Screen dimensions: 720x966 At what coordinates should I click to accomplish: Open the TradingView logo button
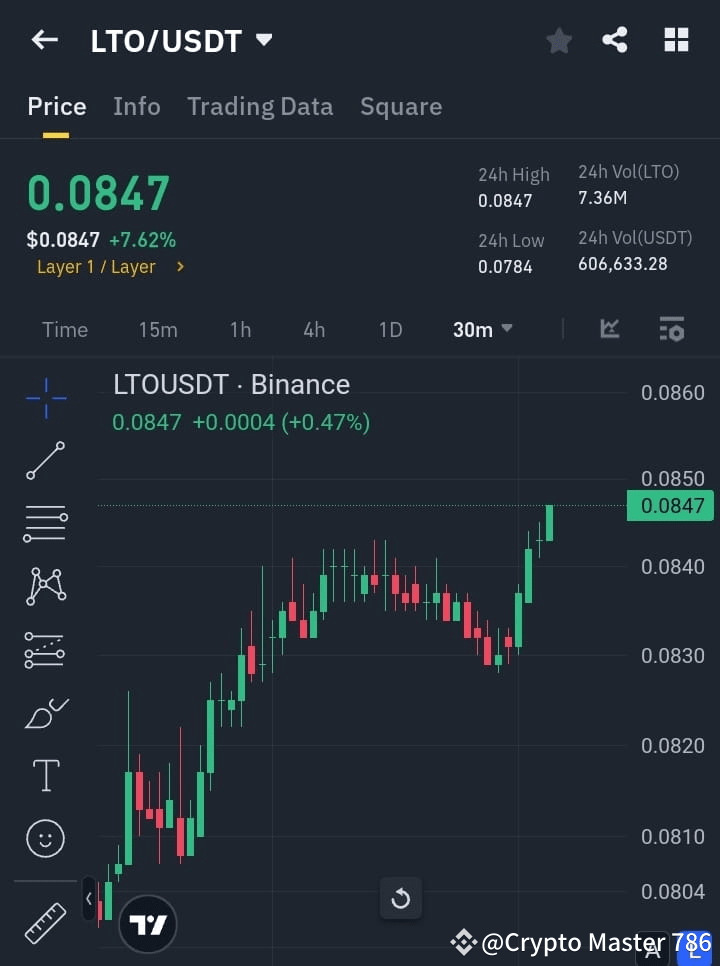tap(147, 923)
